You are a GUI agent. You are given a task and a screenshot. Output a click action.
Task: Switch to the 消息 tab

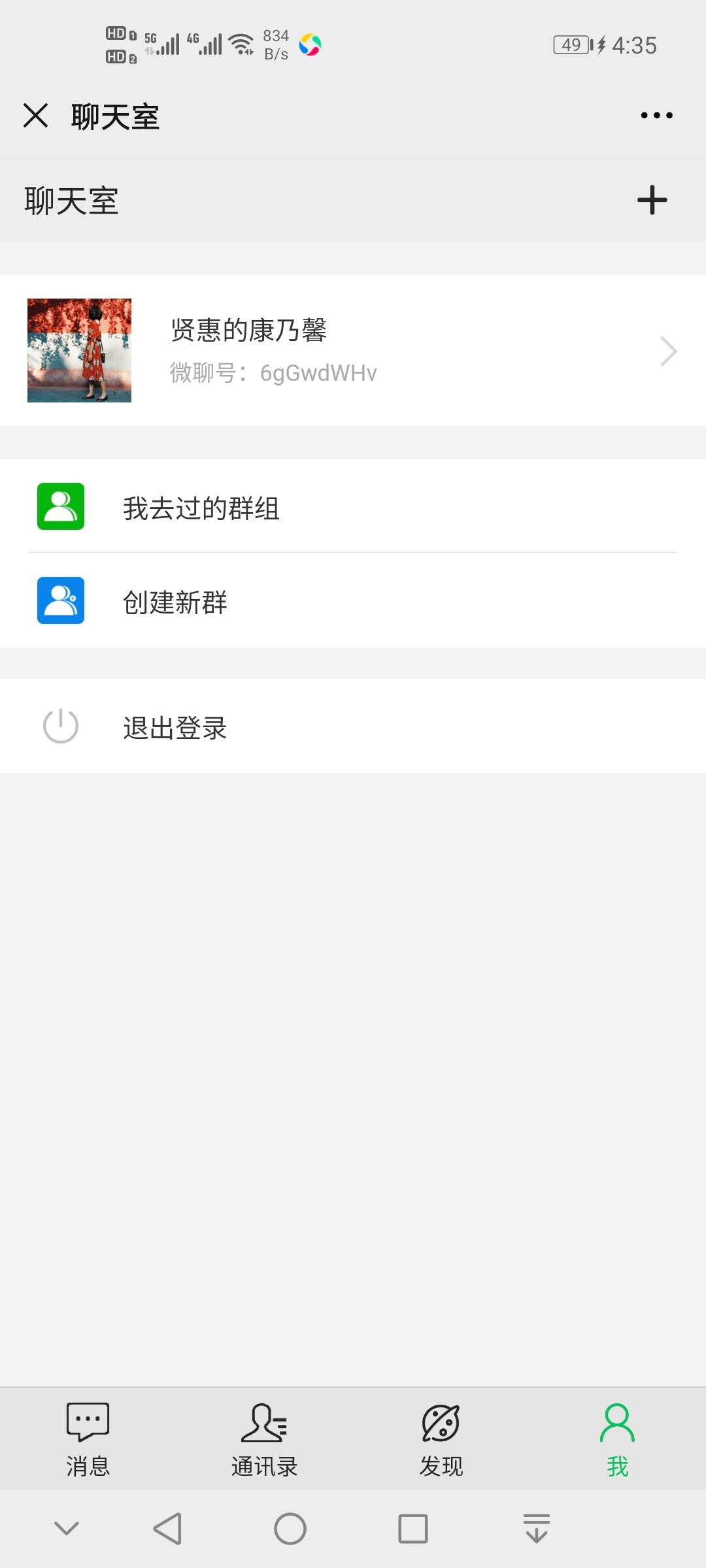coord(88,1439)
